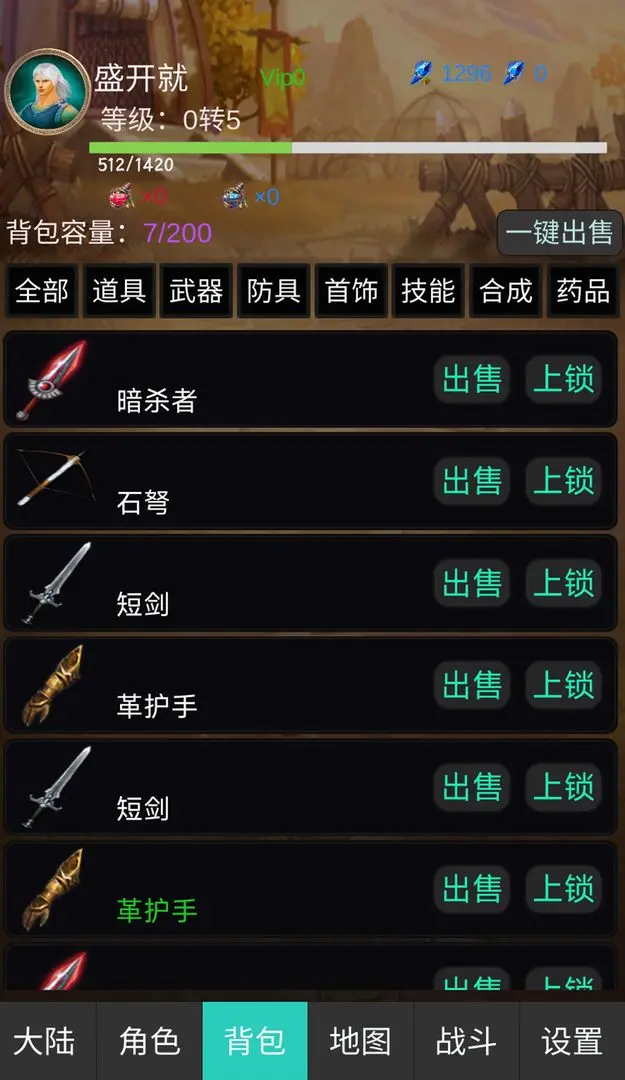
Task: Select the 防具 category
Action: [274, 291]
